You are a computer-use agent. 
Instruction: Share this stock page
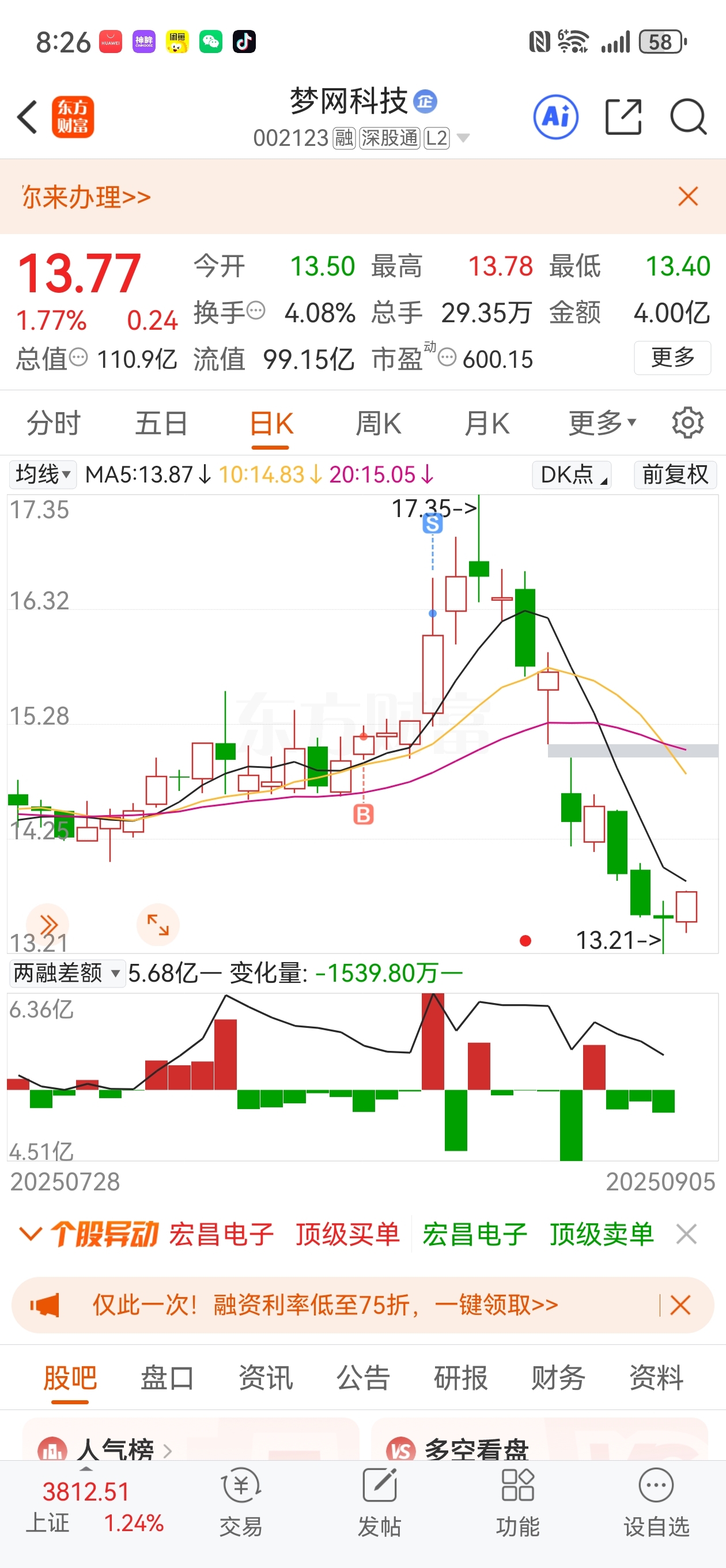(x=624, y=117)
